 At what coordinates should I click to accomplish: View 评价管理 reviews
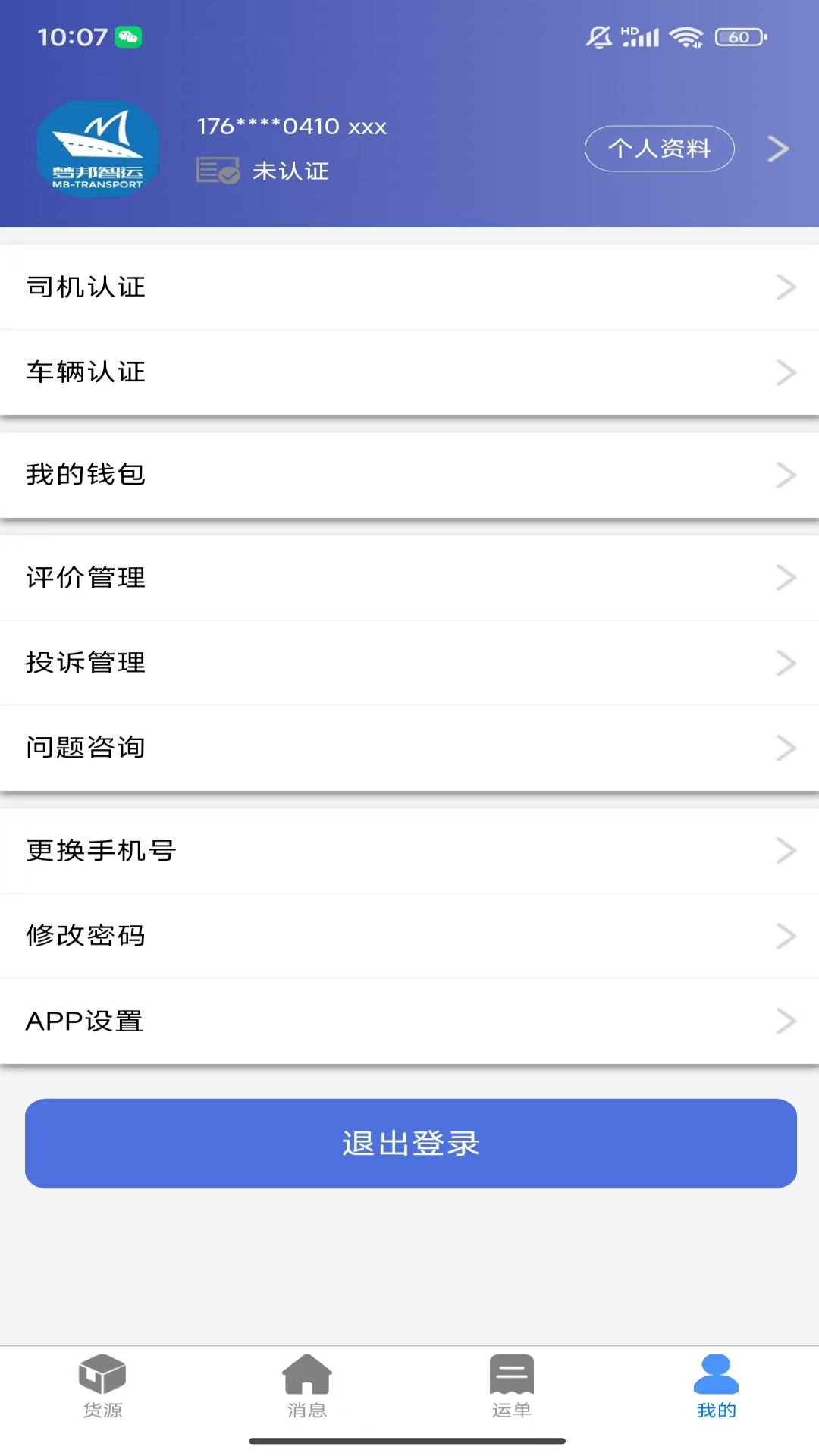tap(409, 578)
